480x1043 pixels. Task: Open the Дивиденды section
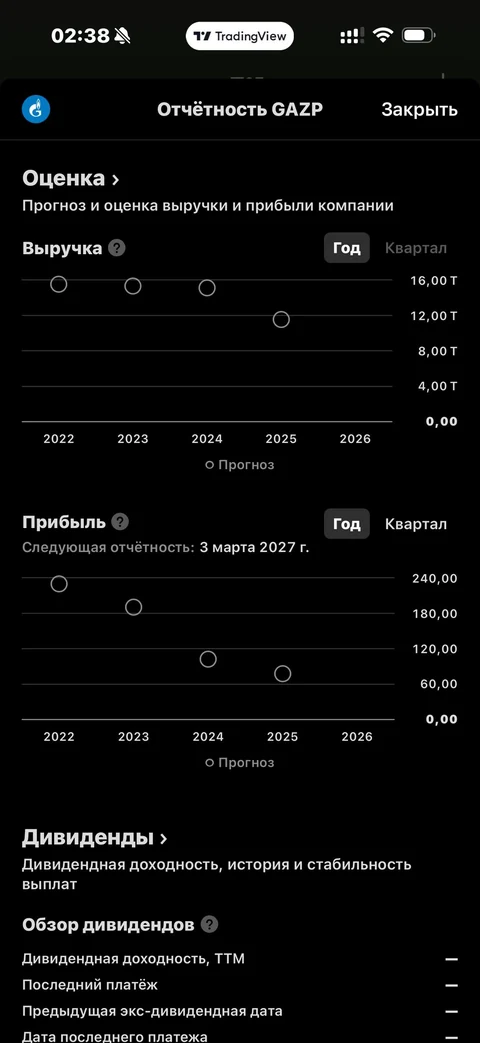94,837
